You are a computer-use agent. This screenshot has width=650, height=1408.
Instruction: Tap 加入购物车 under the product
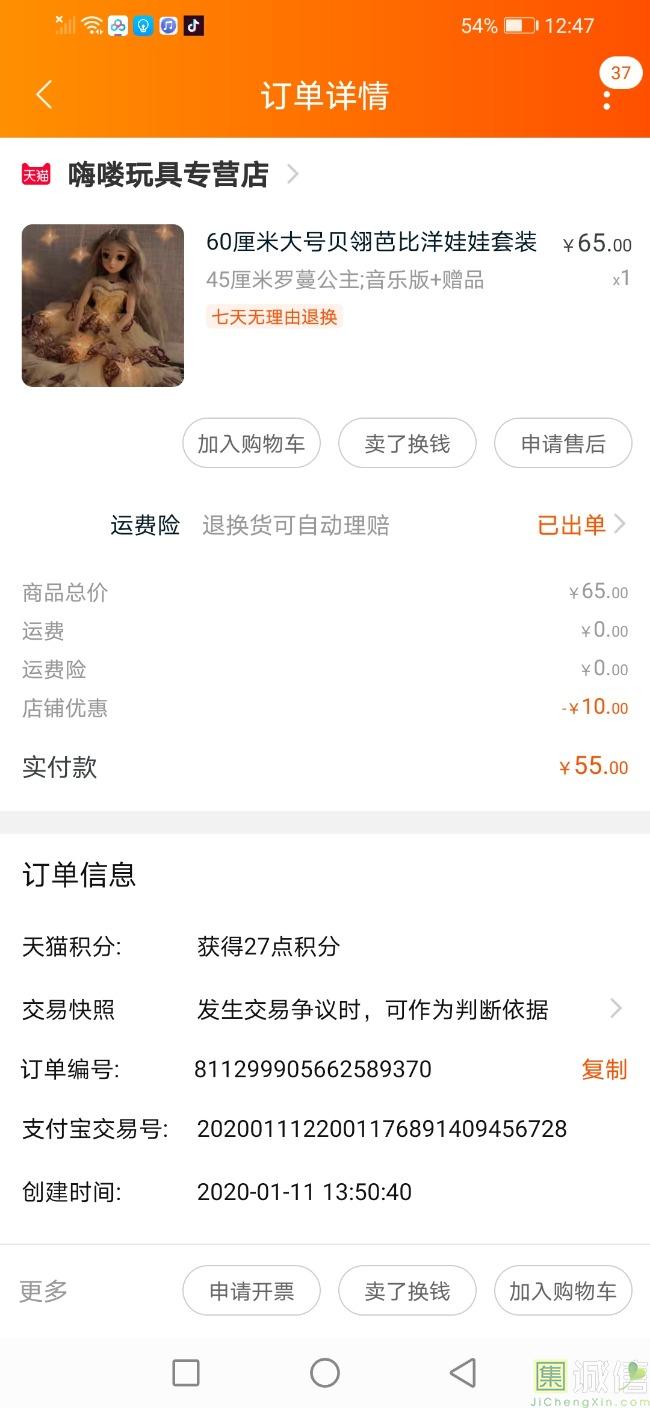pyautogui.click(x=251, y=444)
